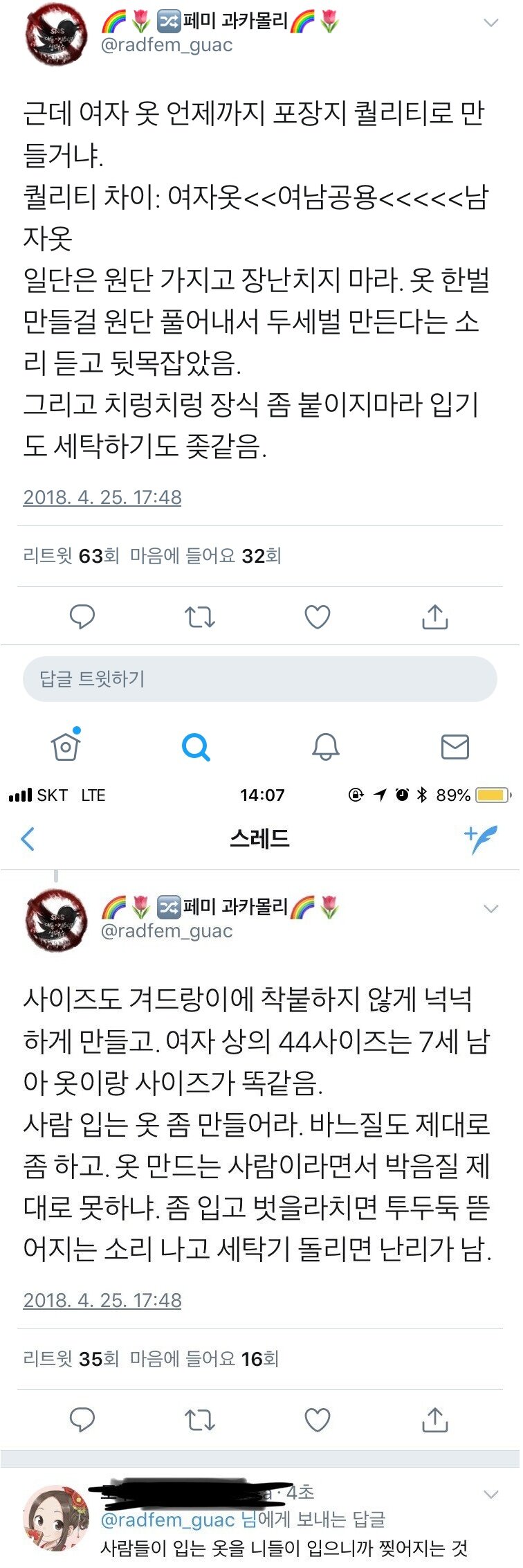Expand the chevron menu on the '사이즈도' tweet
Screen dimensions: 523x1568
pyautogui.click(x=490, y=909)
